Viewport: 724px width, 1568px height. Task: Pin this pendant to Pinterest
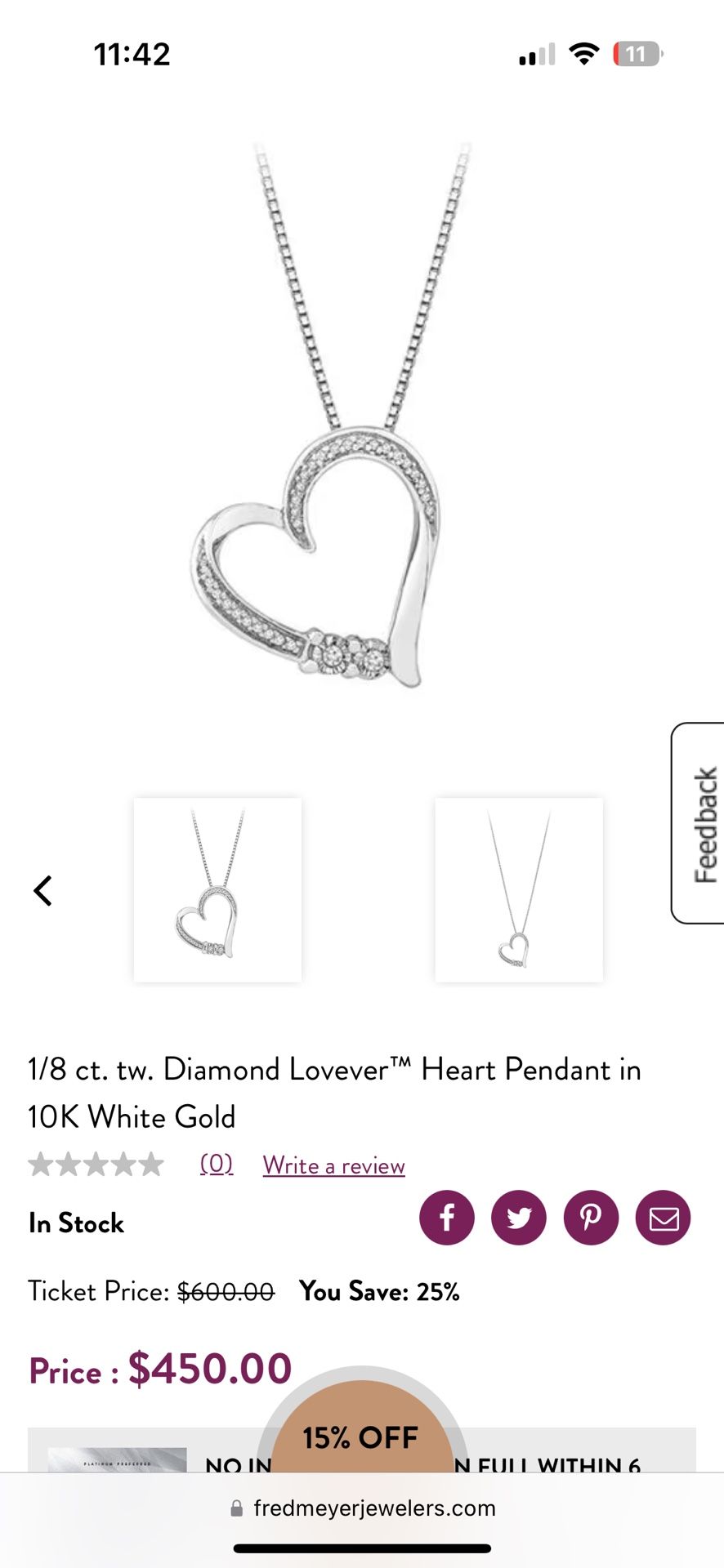590,1218
